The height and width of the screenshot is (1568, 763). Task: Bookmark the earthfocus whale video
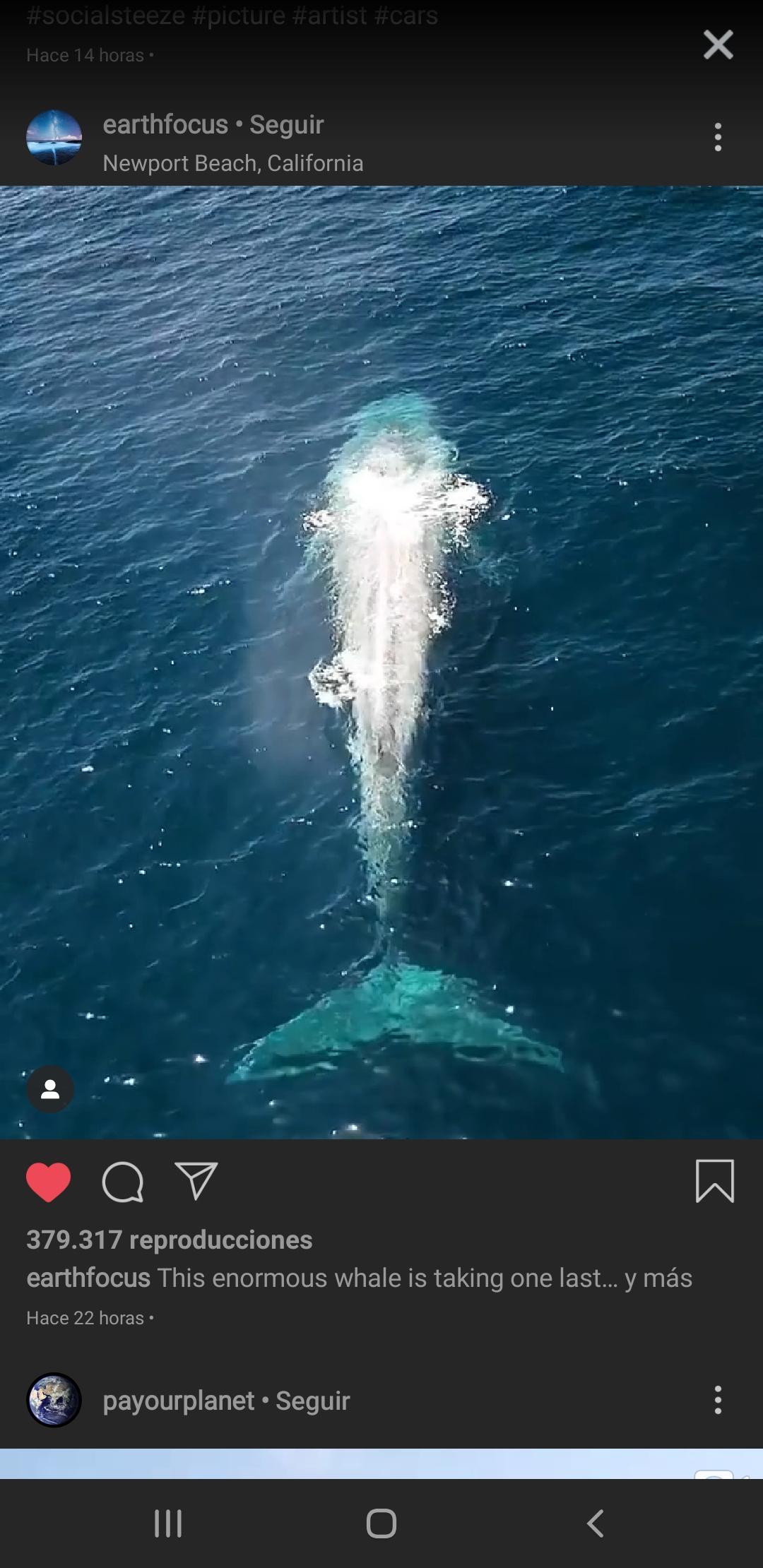714,1181
